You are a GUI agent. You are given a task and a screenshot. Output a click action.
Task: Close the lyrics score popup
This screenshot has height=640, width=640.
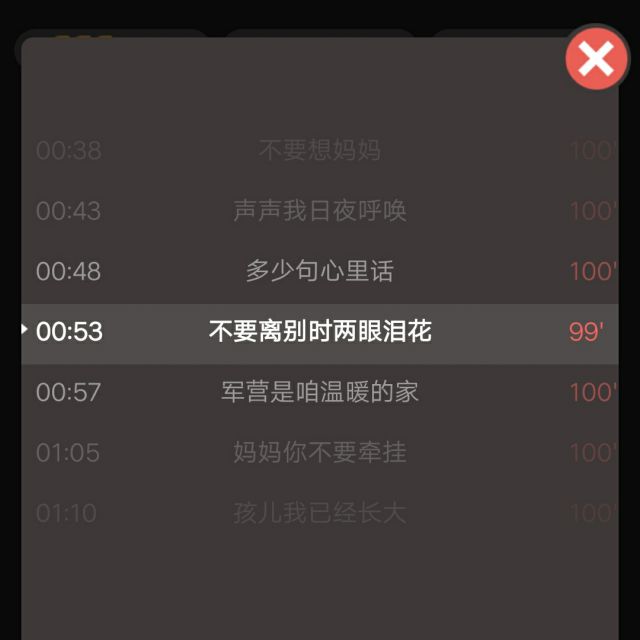[596, 58]
